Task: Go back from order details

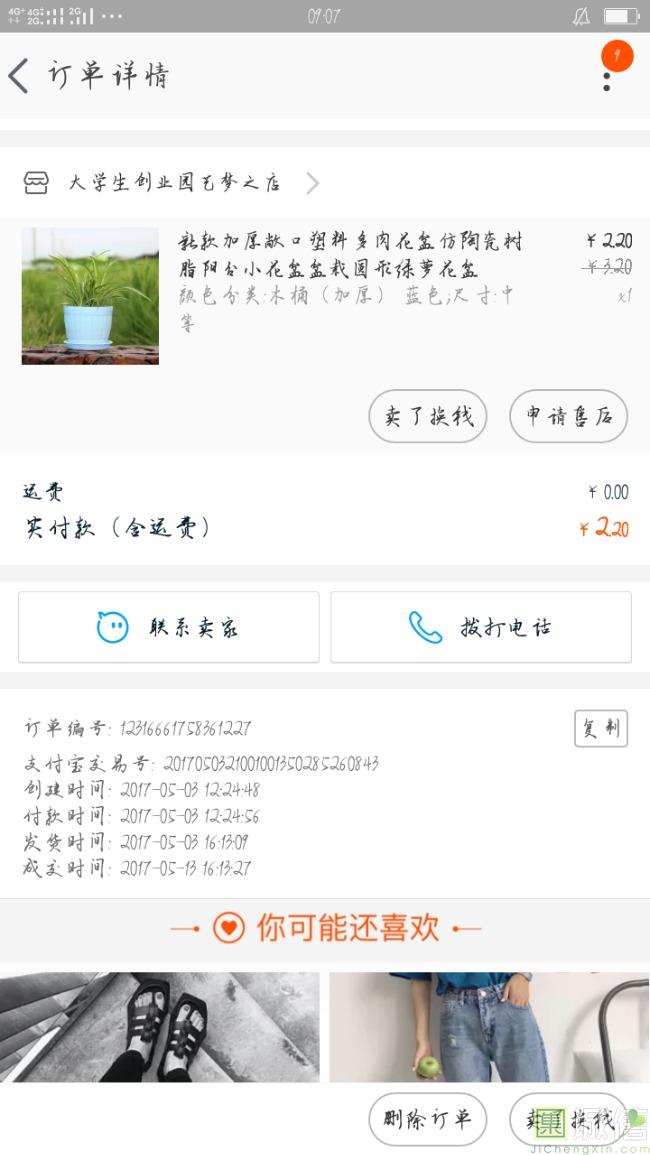Action: click(x=19, y=76)
